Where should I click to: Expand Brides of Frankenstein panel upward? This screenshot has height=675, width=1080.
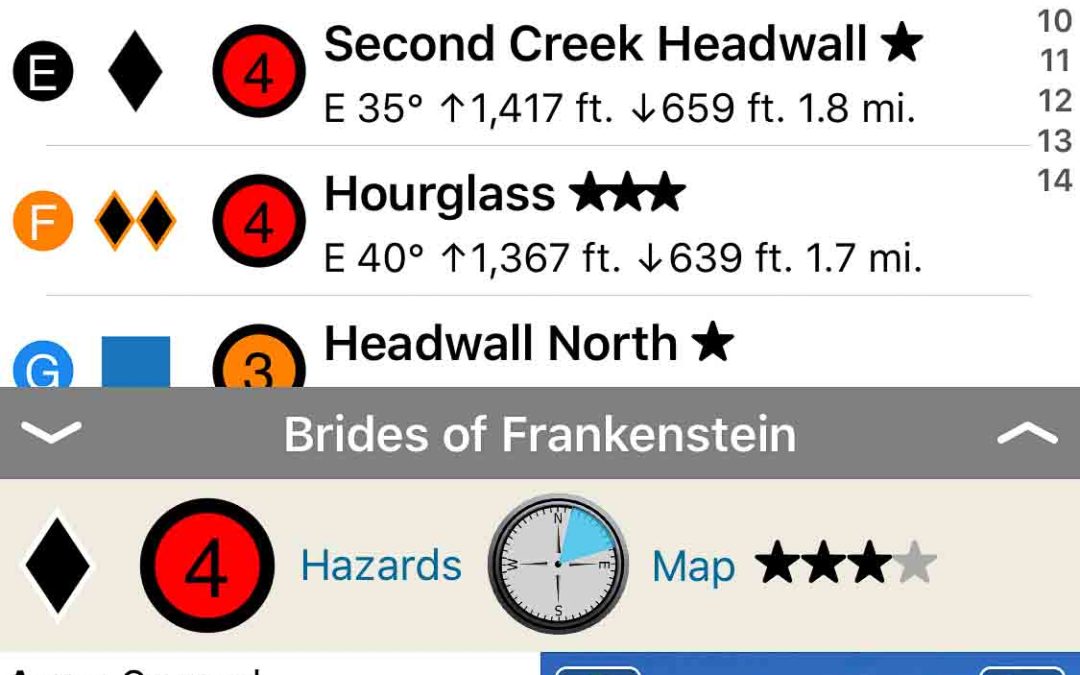(1027, 432)
